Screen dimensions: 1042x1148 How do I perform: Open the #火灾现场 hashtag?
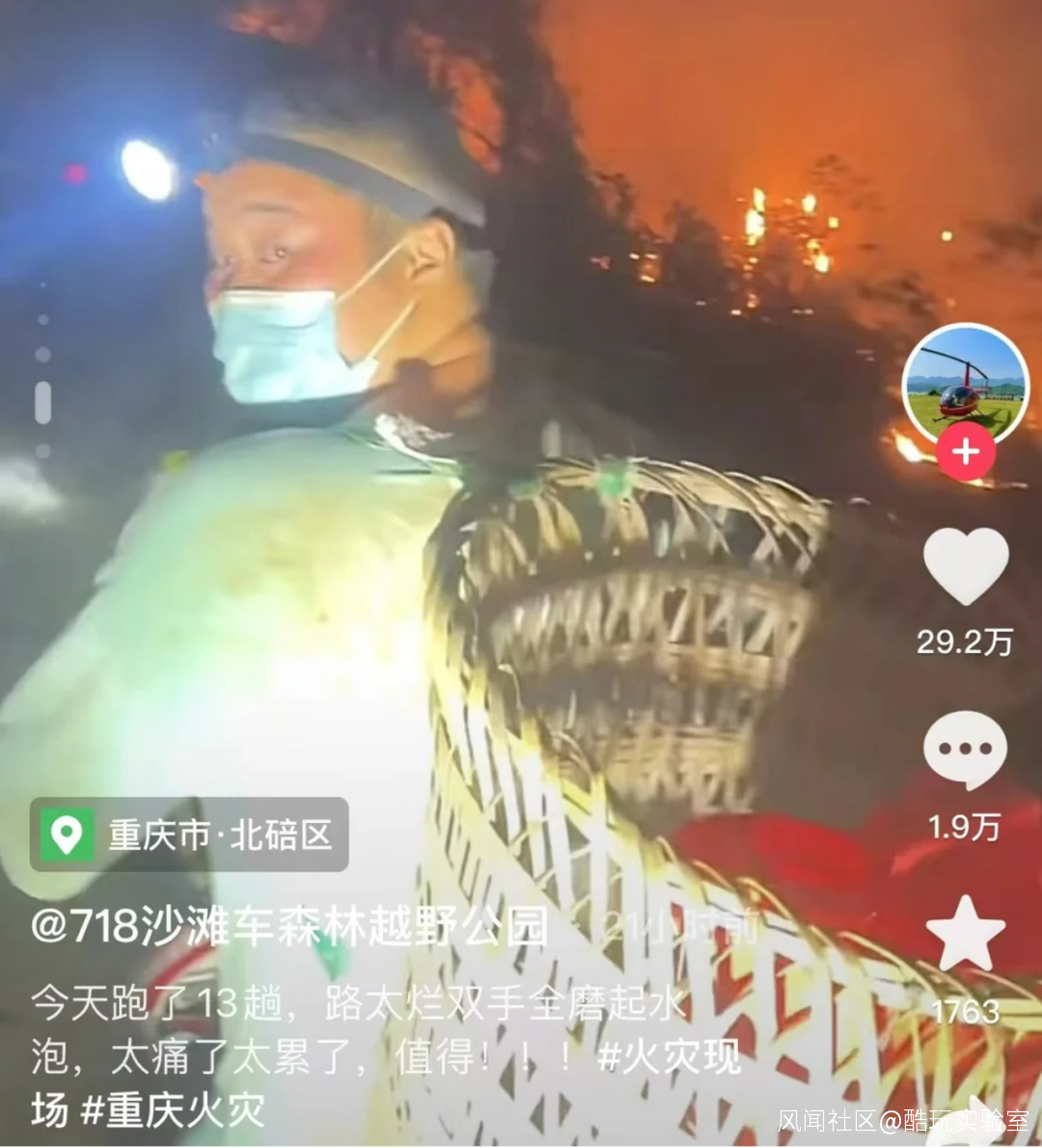[x=669, y=1056]
